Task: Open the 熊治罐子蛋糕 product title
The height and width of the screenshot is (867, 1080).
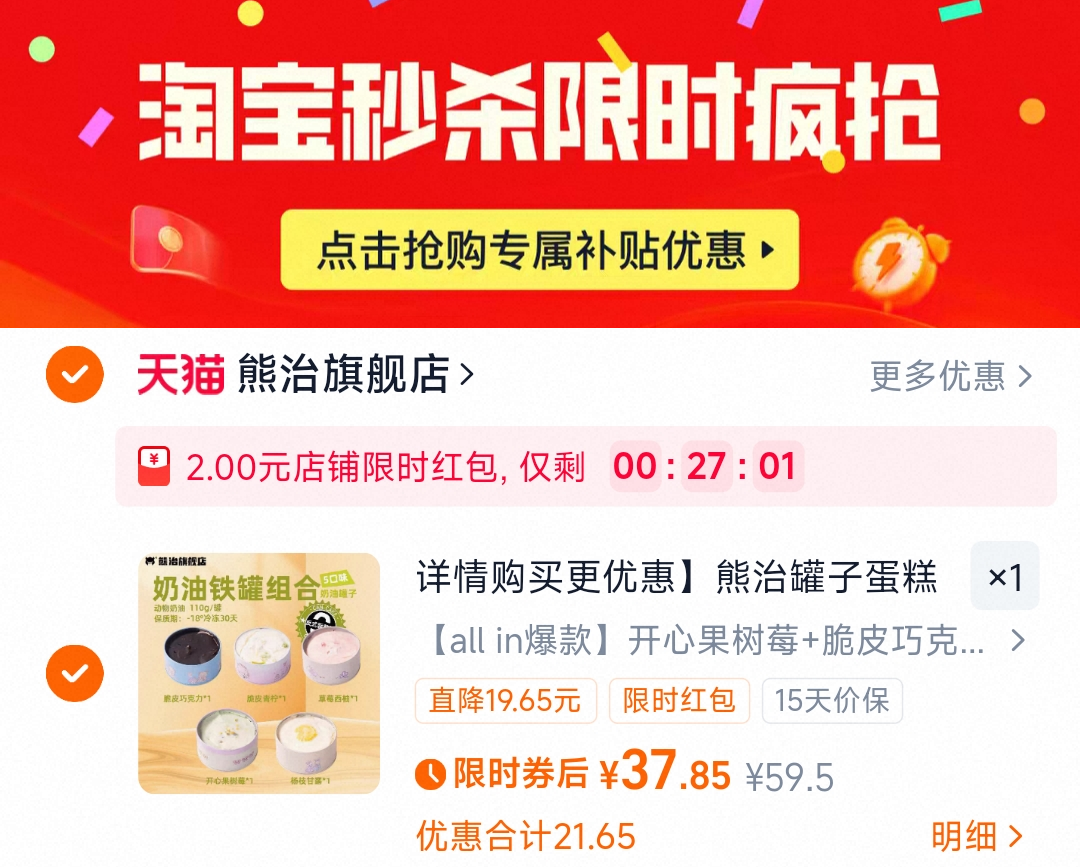Action: 677,578
